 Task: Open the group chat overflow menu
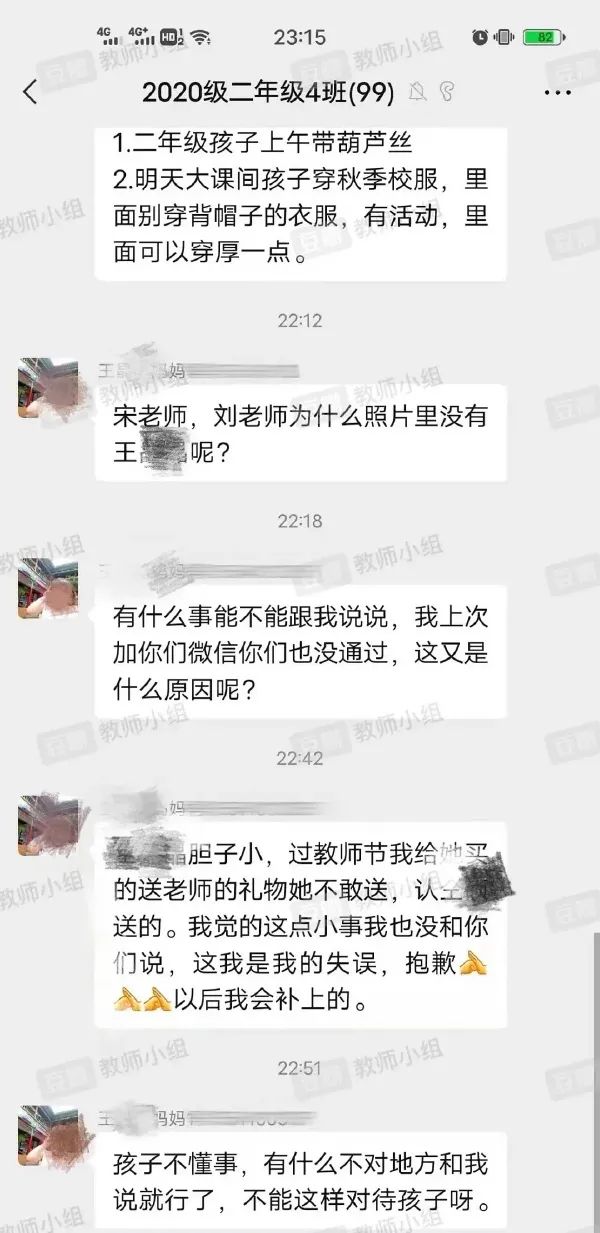coord(557,93)
